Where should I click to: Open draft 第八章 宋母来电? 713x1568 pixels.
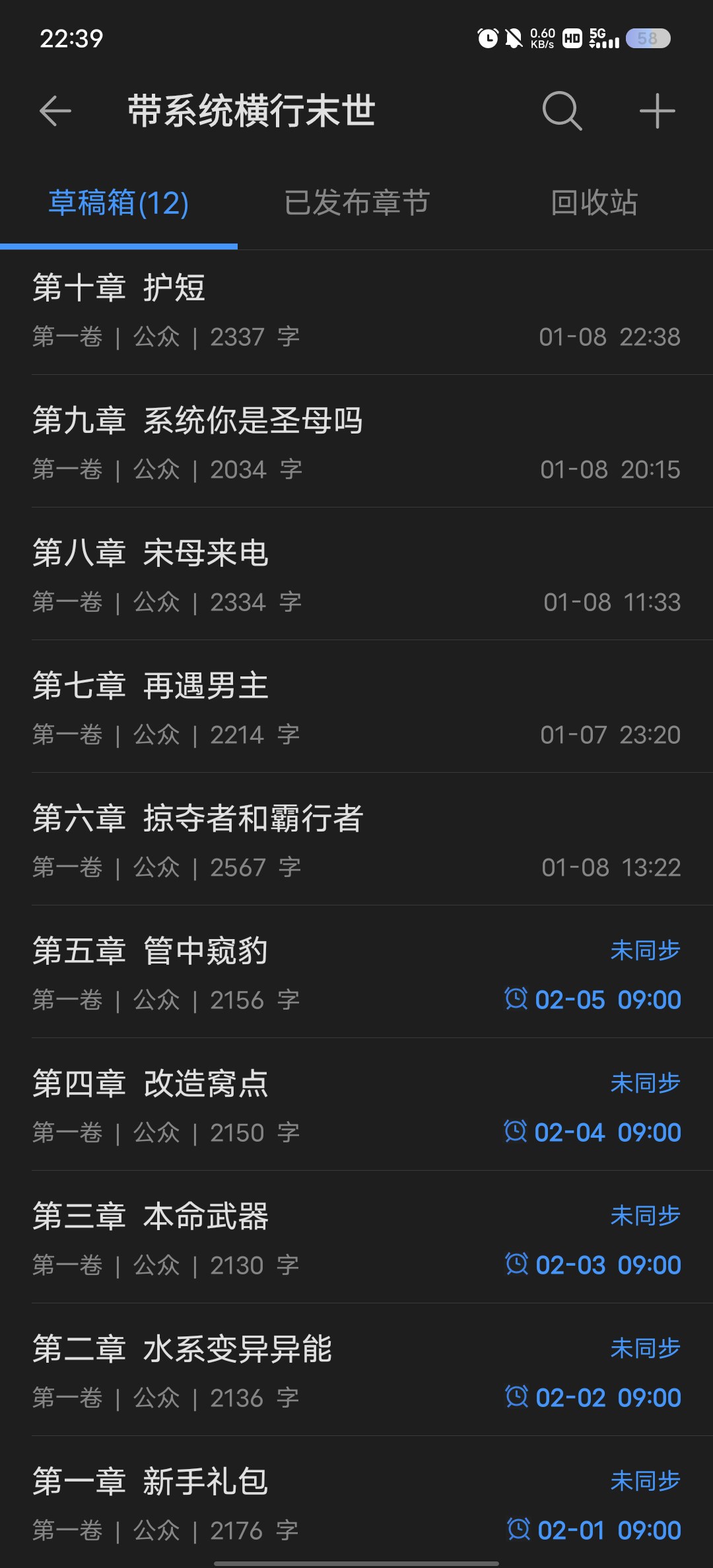point(356,574)
